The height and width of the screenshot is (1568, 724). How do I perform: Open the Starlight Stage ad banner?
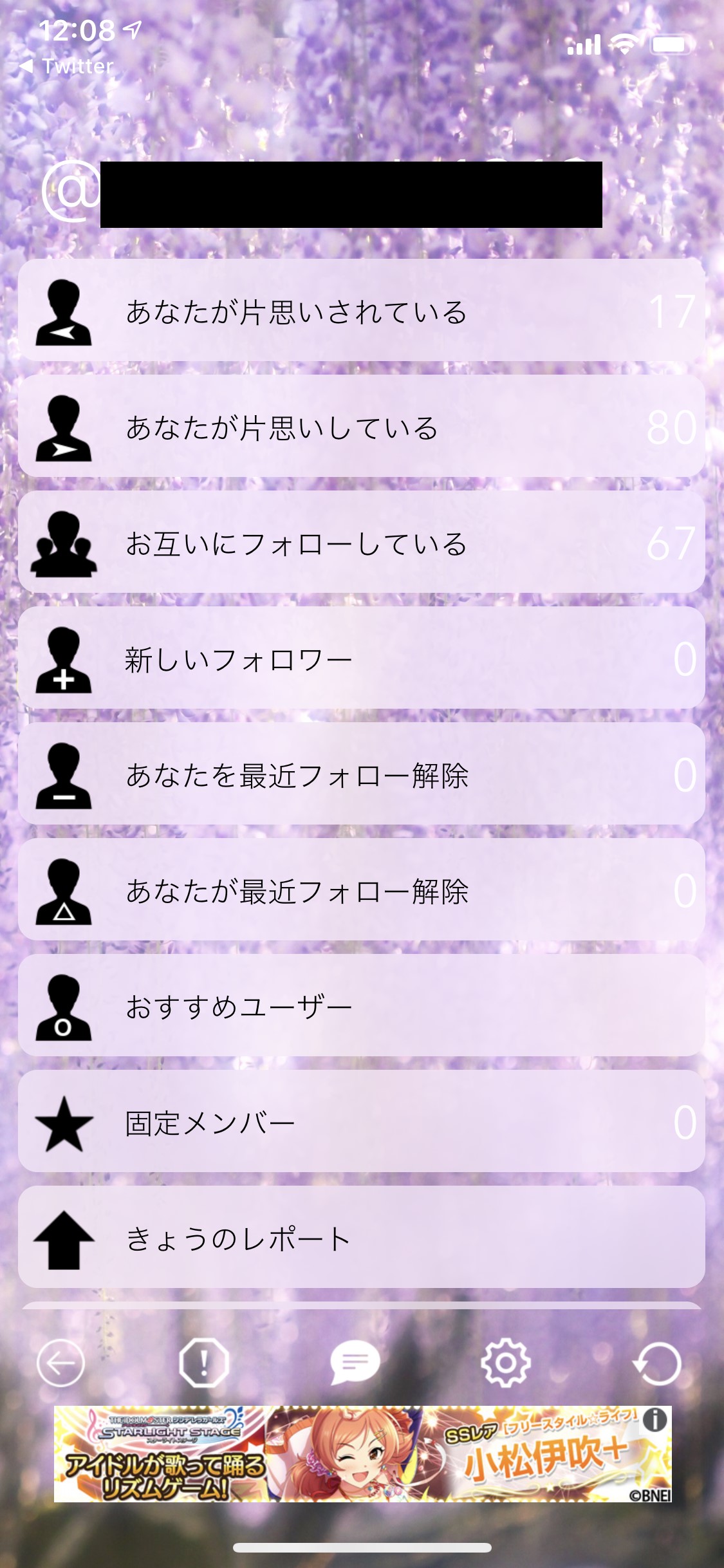coord(362,1454)
